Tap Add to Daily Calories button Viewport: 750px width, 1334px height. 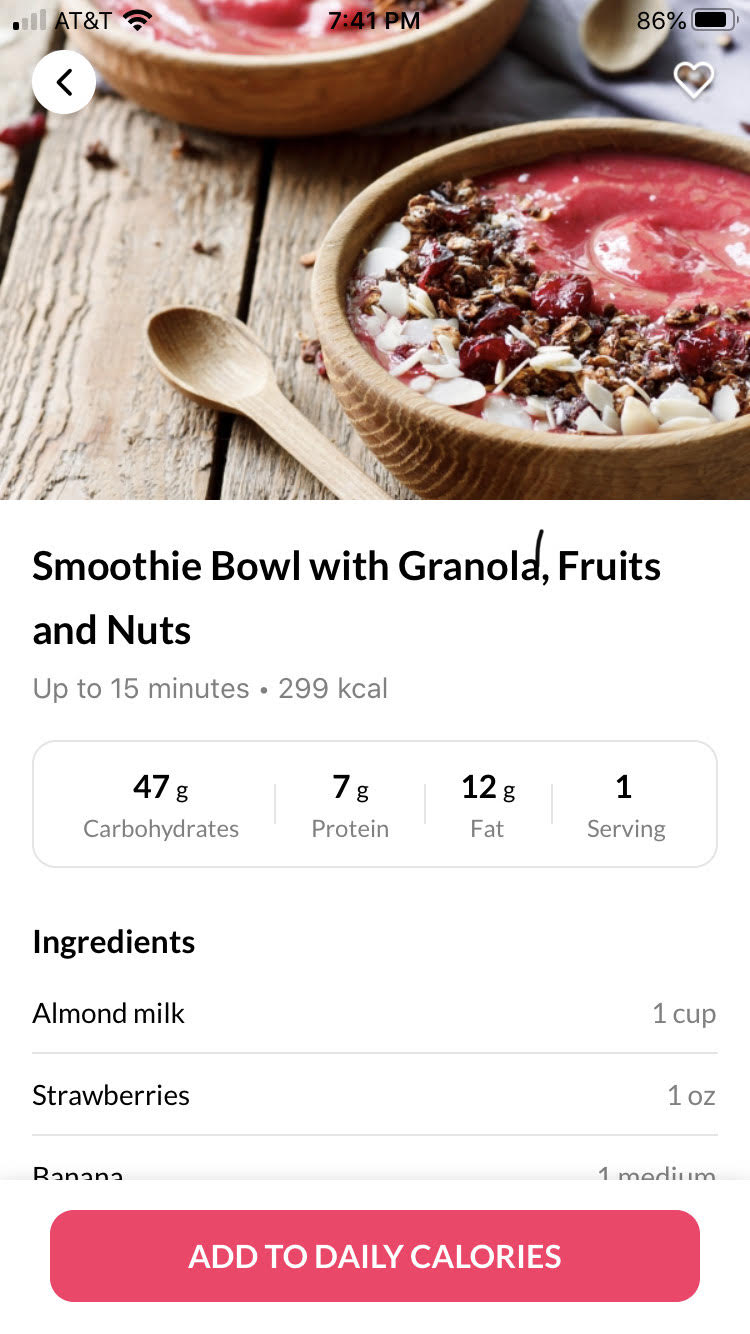click(375, 1256)
